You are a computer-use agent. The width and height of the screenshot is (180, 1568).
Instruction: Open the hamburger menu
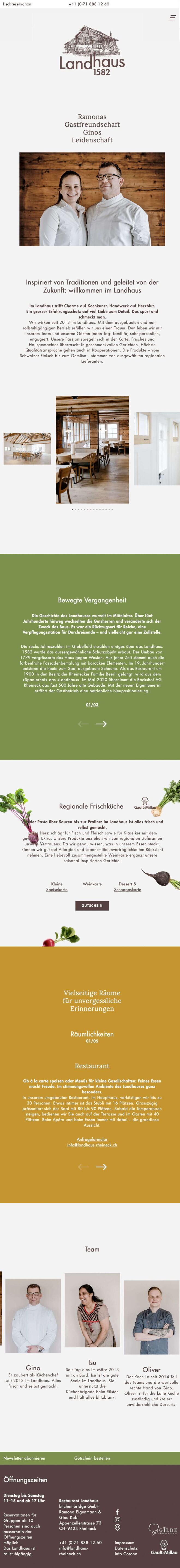click(172, 18)
